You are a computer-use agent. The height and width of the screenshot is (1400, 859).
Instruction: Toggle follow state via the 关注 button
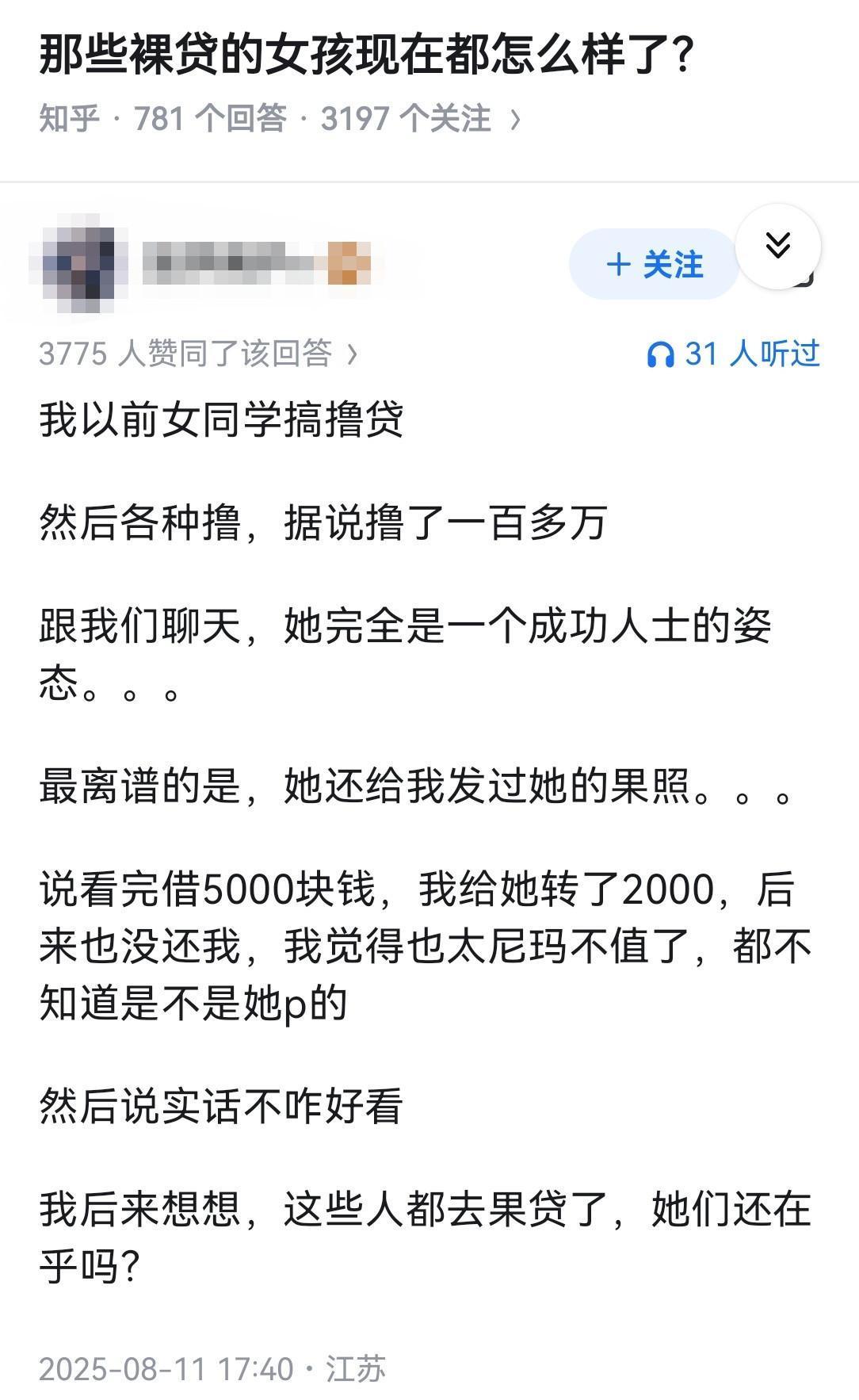pos(652,266)
